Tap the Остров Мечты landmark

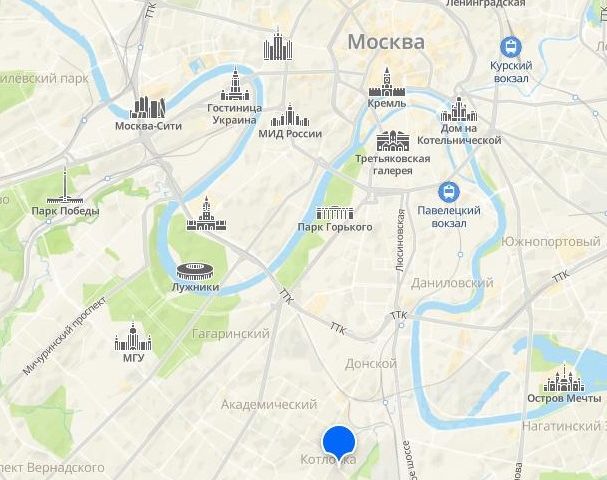point(563,380)
